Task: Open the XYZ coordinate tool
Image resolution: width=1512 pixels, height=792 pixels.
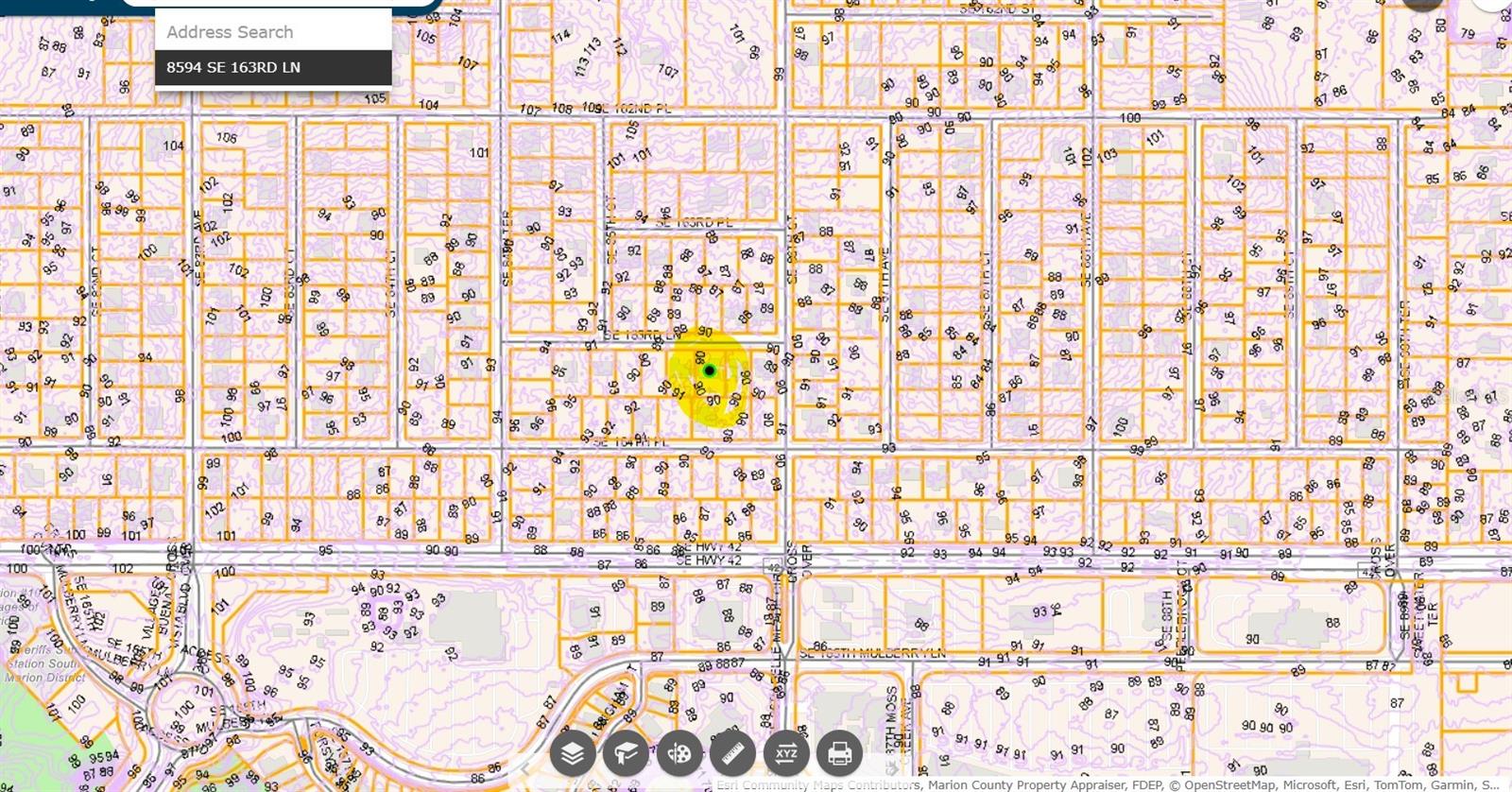Action: pos(786,753)
